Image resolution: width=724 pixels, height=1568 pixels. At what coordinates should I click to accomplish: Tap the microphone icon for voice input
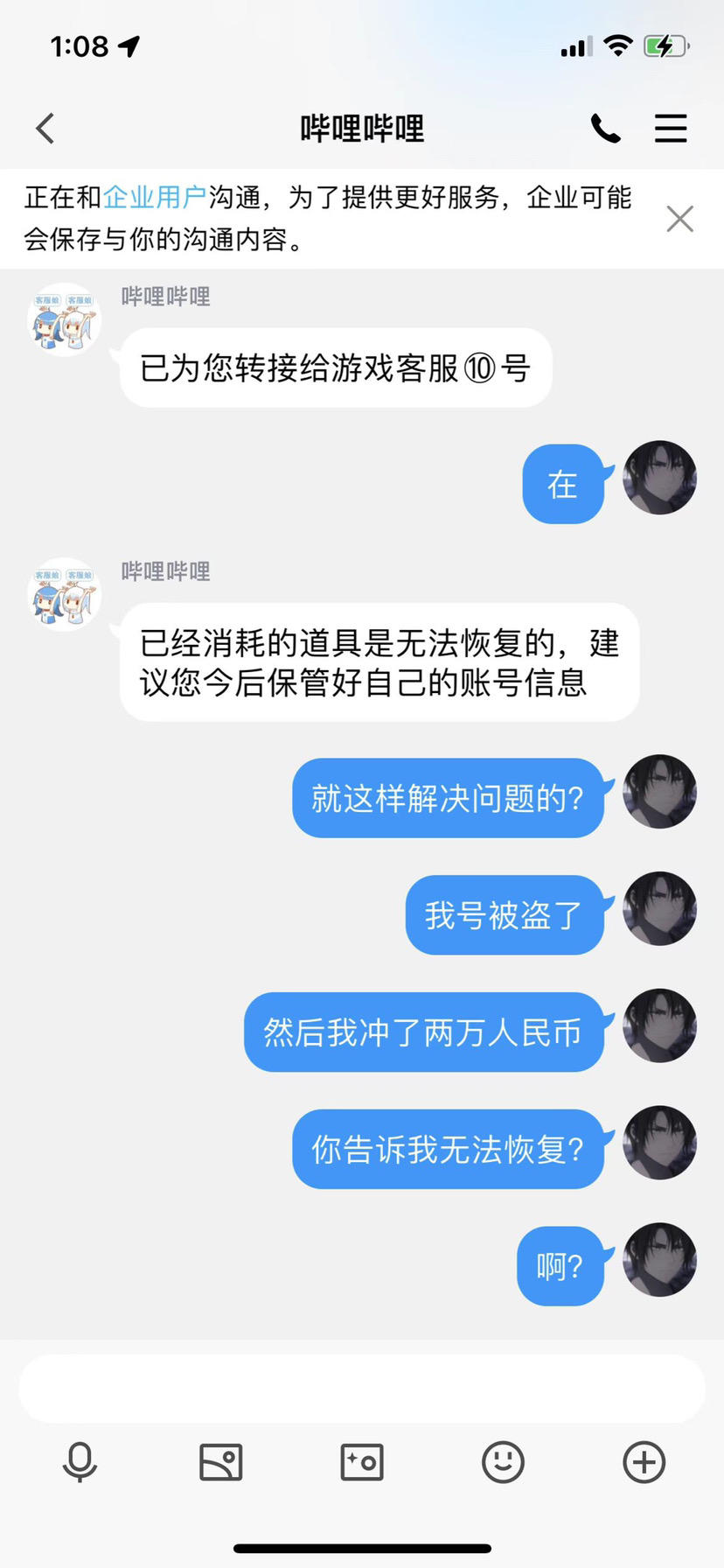(79, 1461)
